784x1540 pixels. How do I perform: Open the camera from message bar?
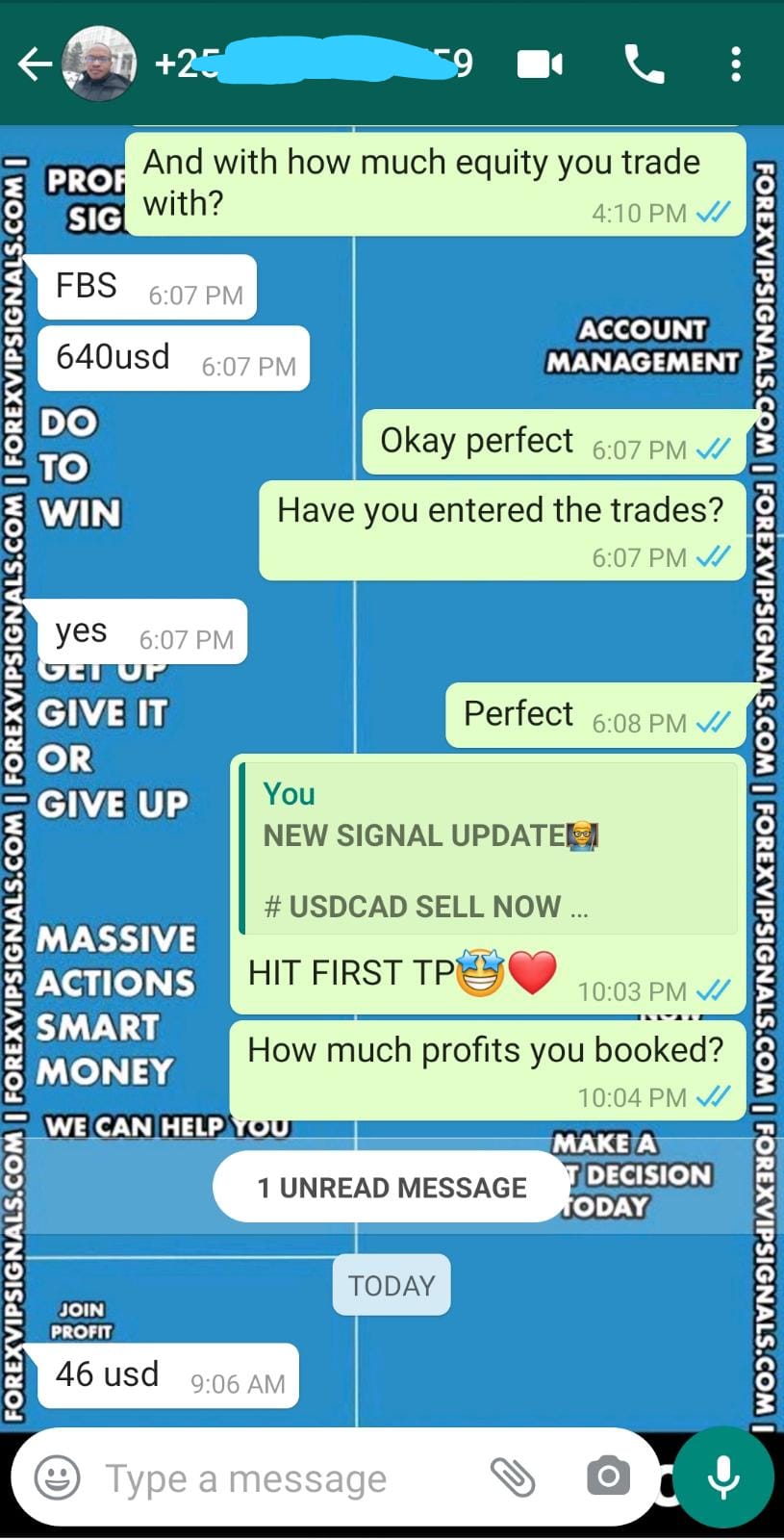608,1476
